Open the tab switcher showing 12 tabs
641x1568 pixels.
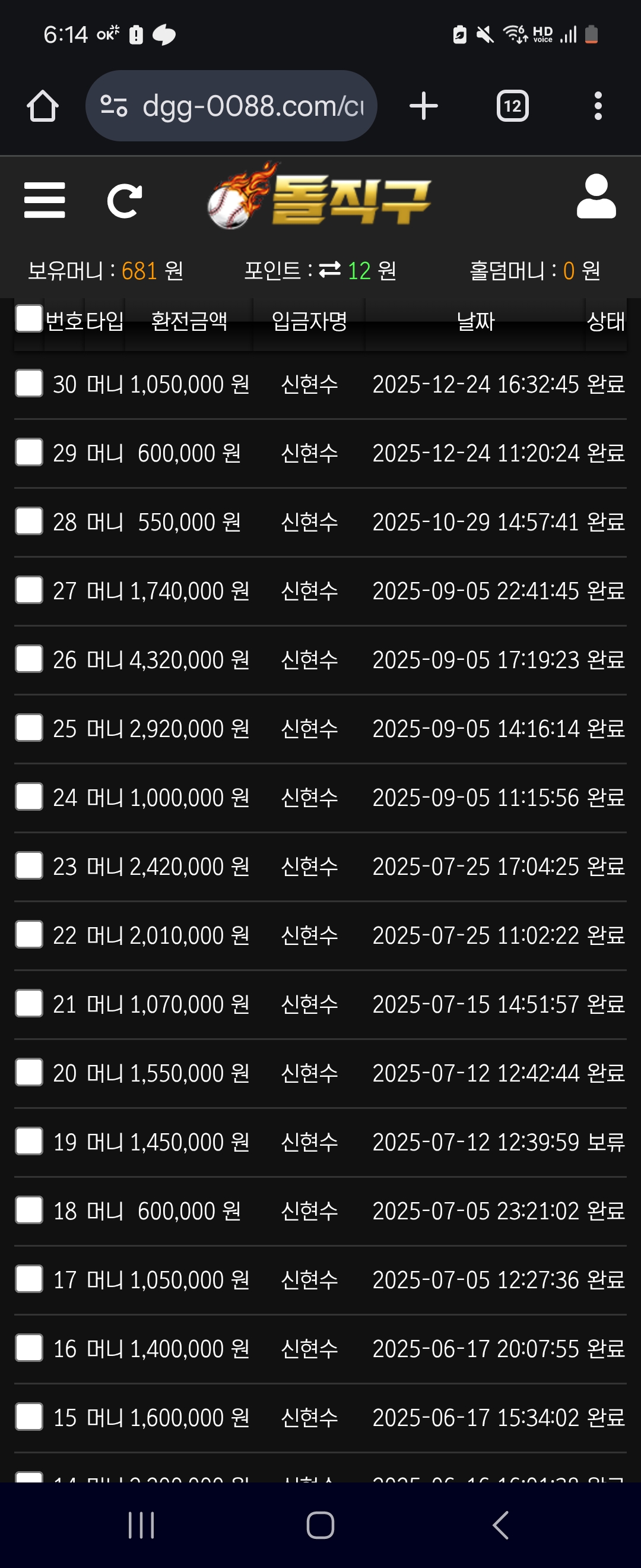coord(513,105)
